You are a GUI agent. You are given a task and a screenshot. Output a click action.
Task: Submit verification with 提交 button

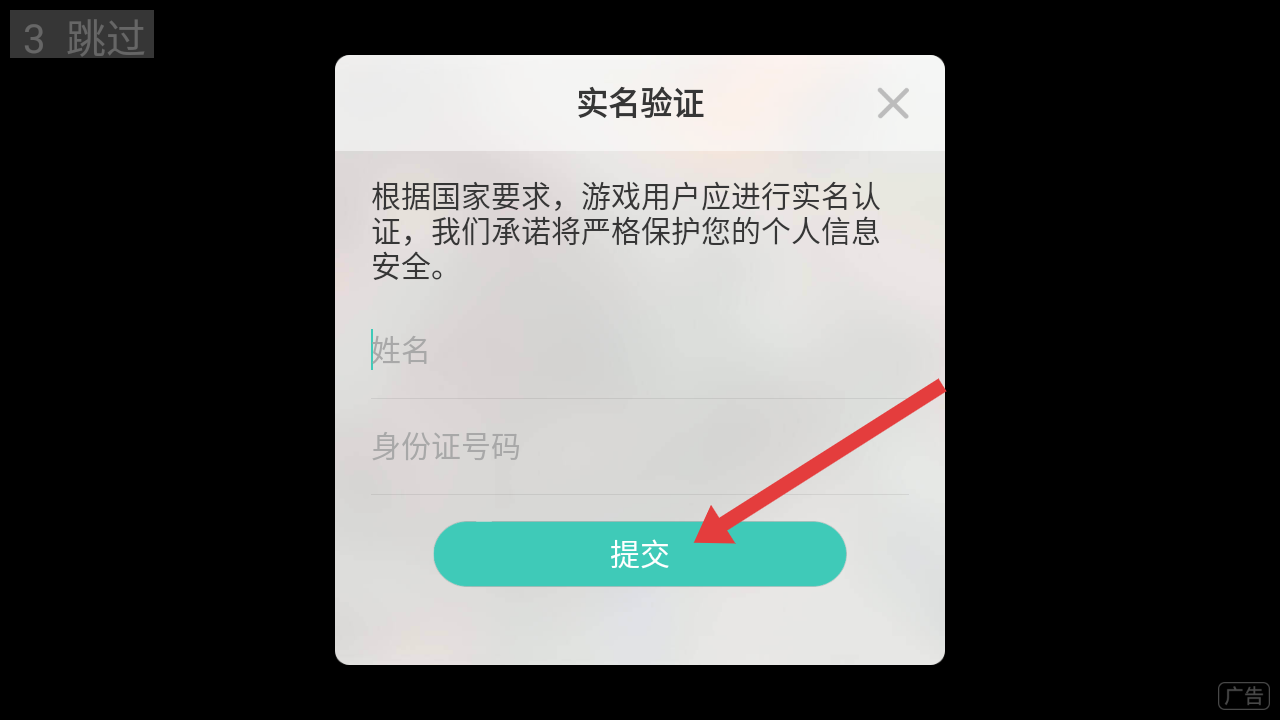pos(640,554)
